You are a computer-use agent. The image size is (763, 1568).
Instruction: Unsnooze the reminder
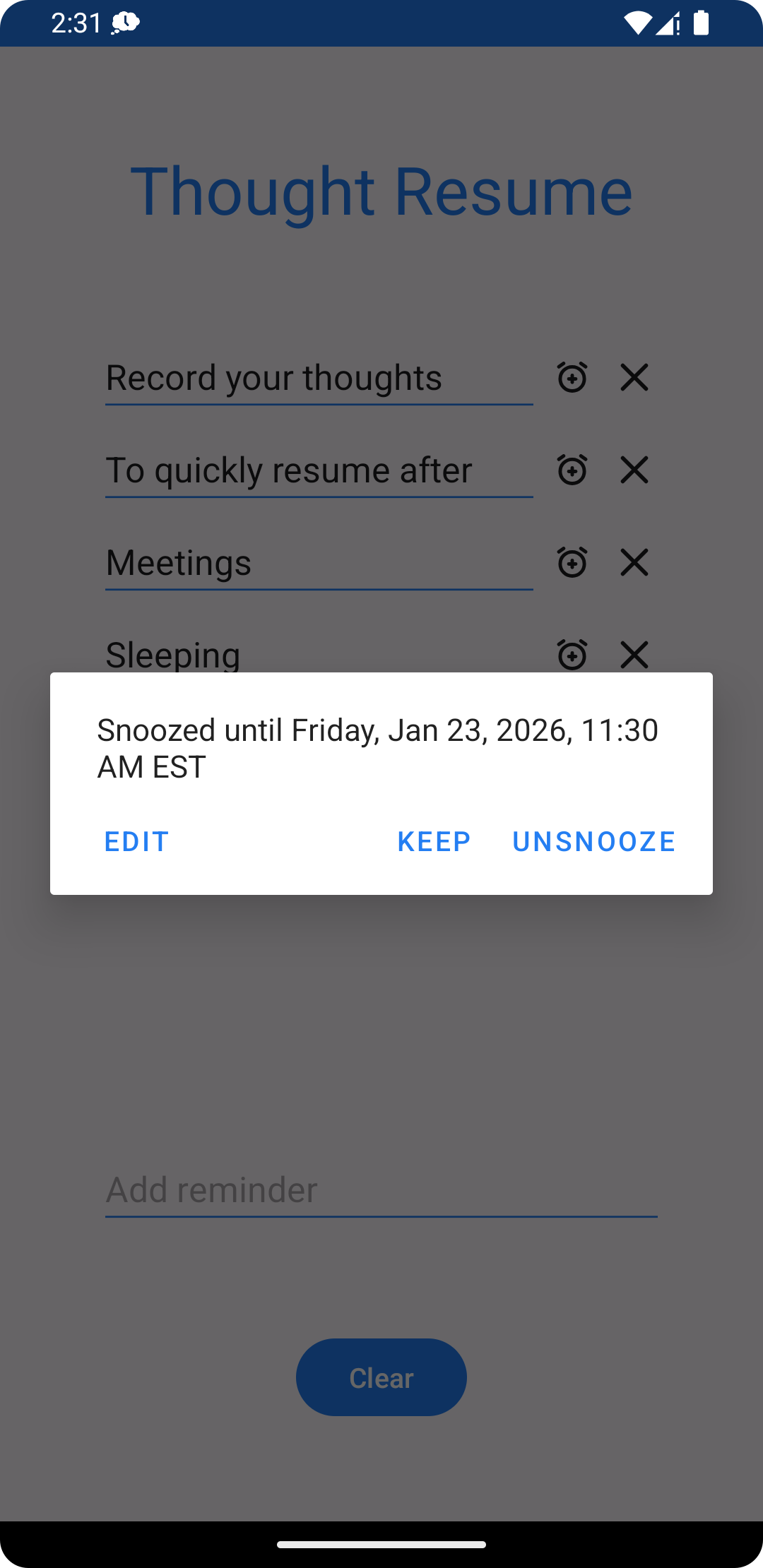tap(593, 841)
